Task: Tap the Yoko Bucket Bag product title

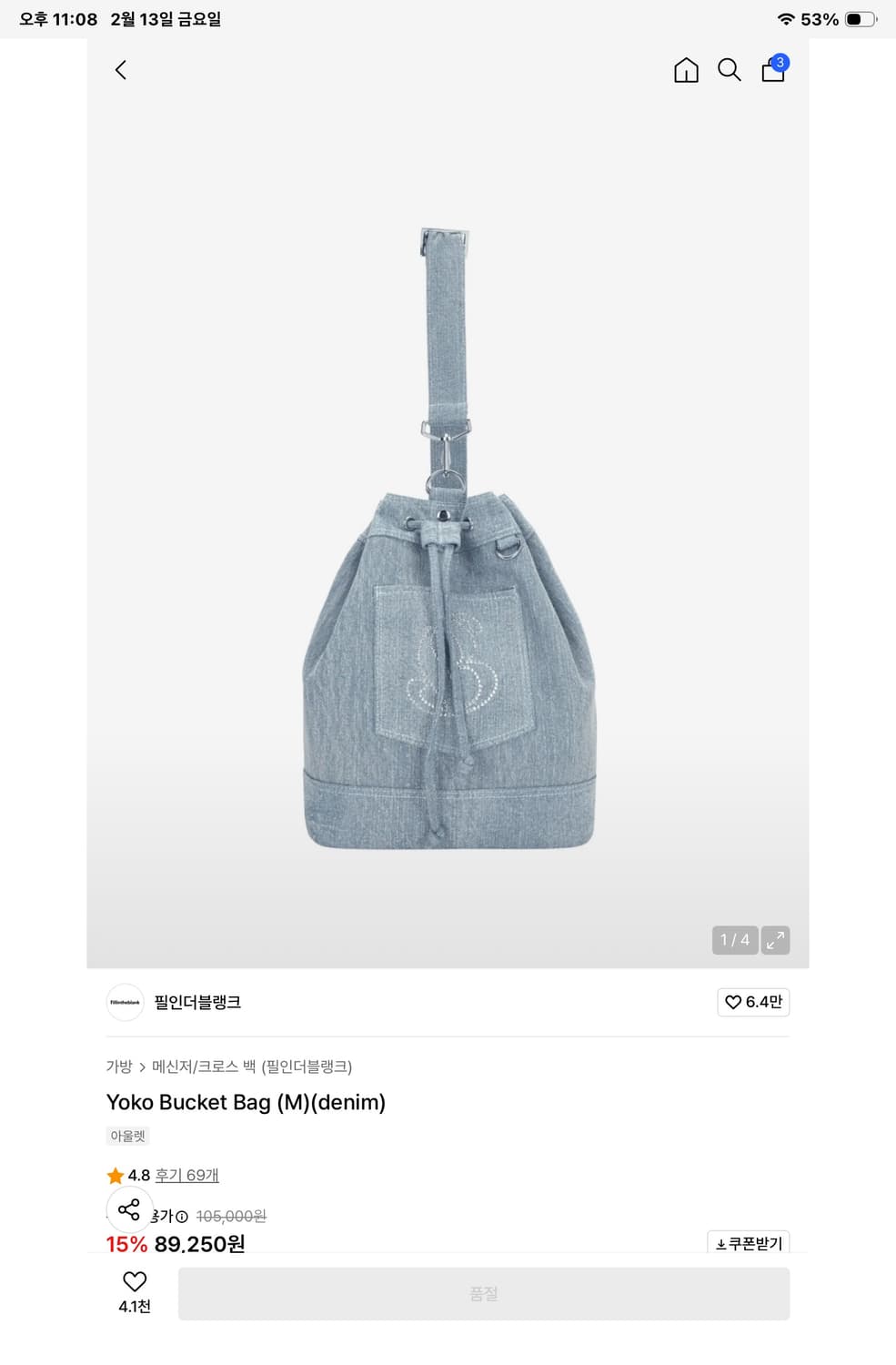Action: (x=247, y=1103)
